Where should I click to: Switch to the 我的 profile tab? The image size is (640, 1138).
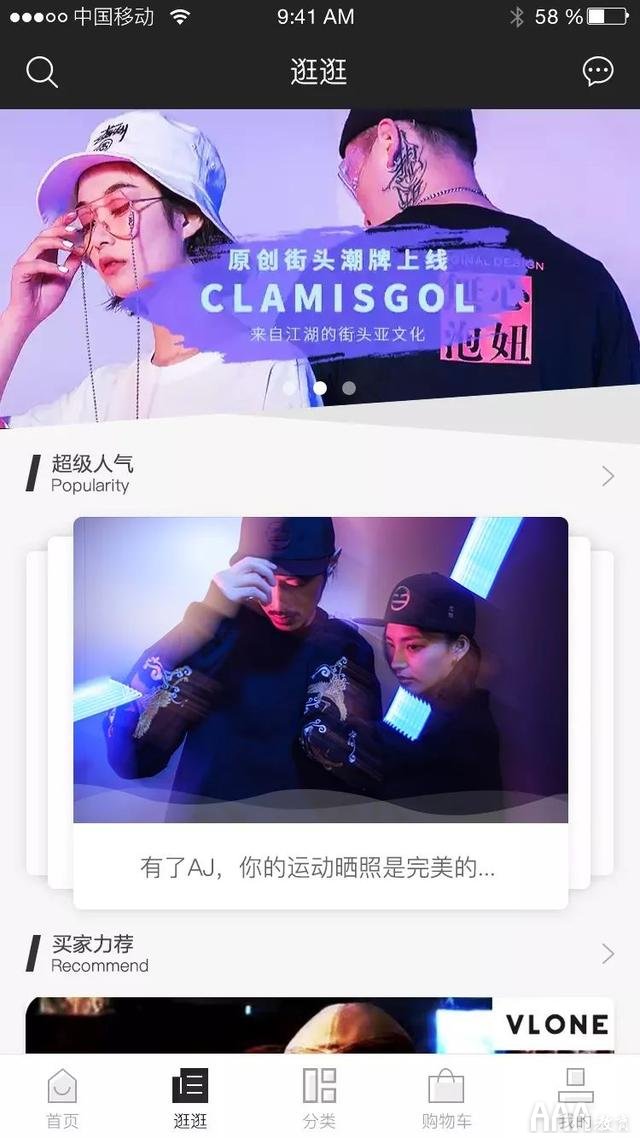click(575, 1097)
